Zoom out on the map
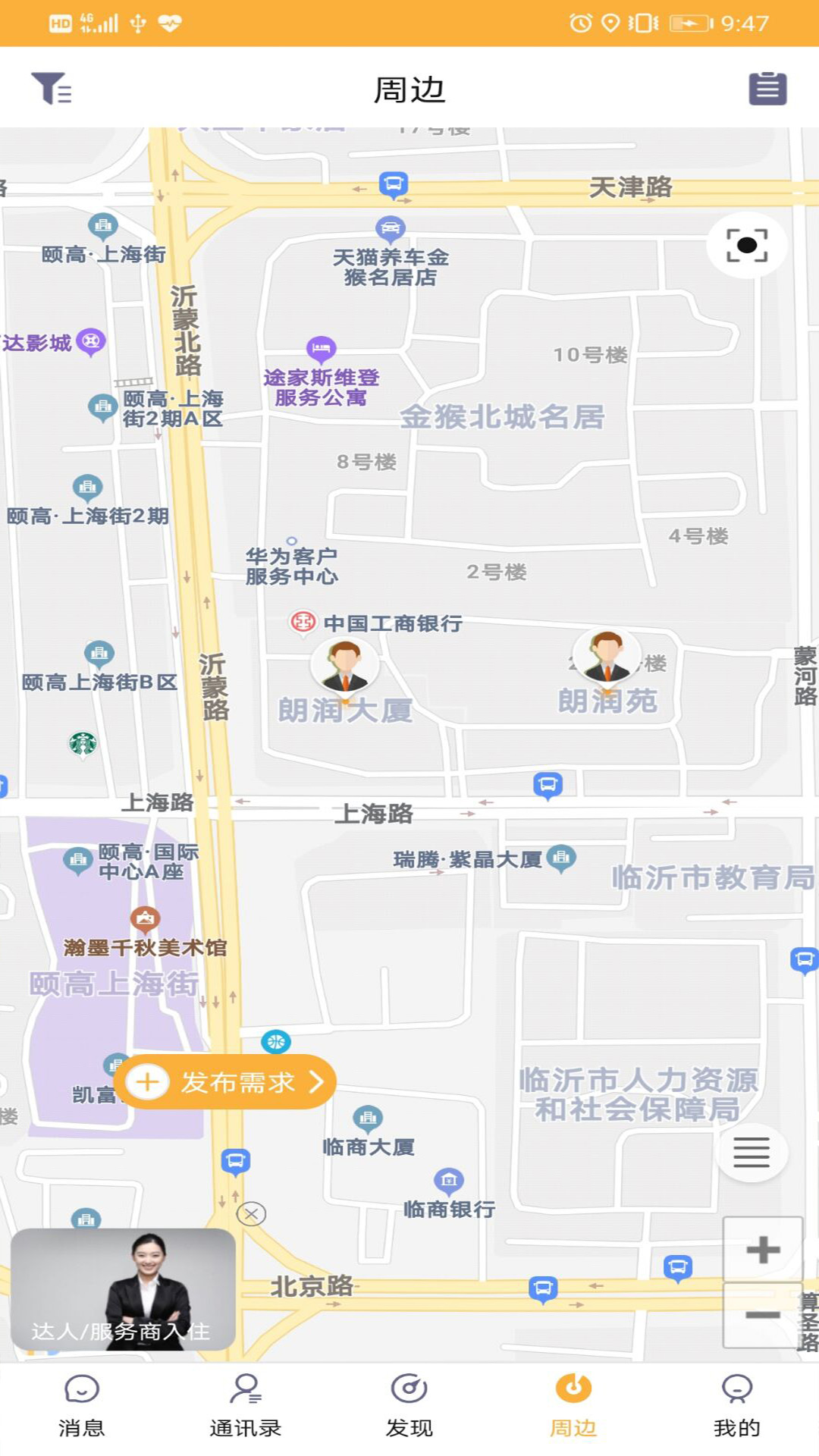Screen dimensions: 819x1456 click(763, 1315)
